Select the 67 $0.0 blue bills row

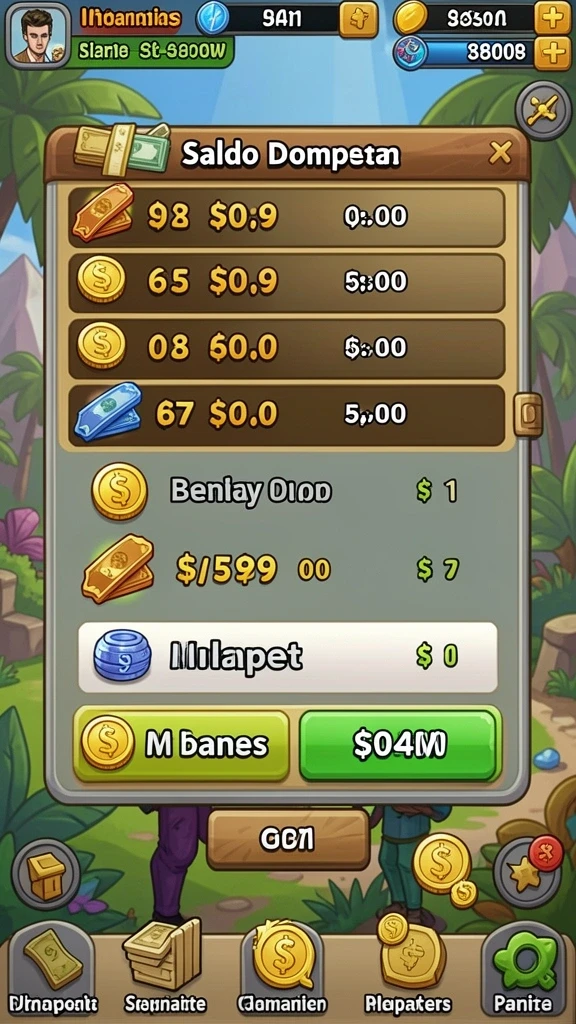pos(287,415)
